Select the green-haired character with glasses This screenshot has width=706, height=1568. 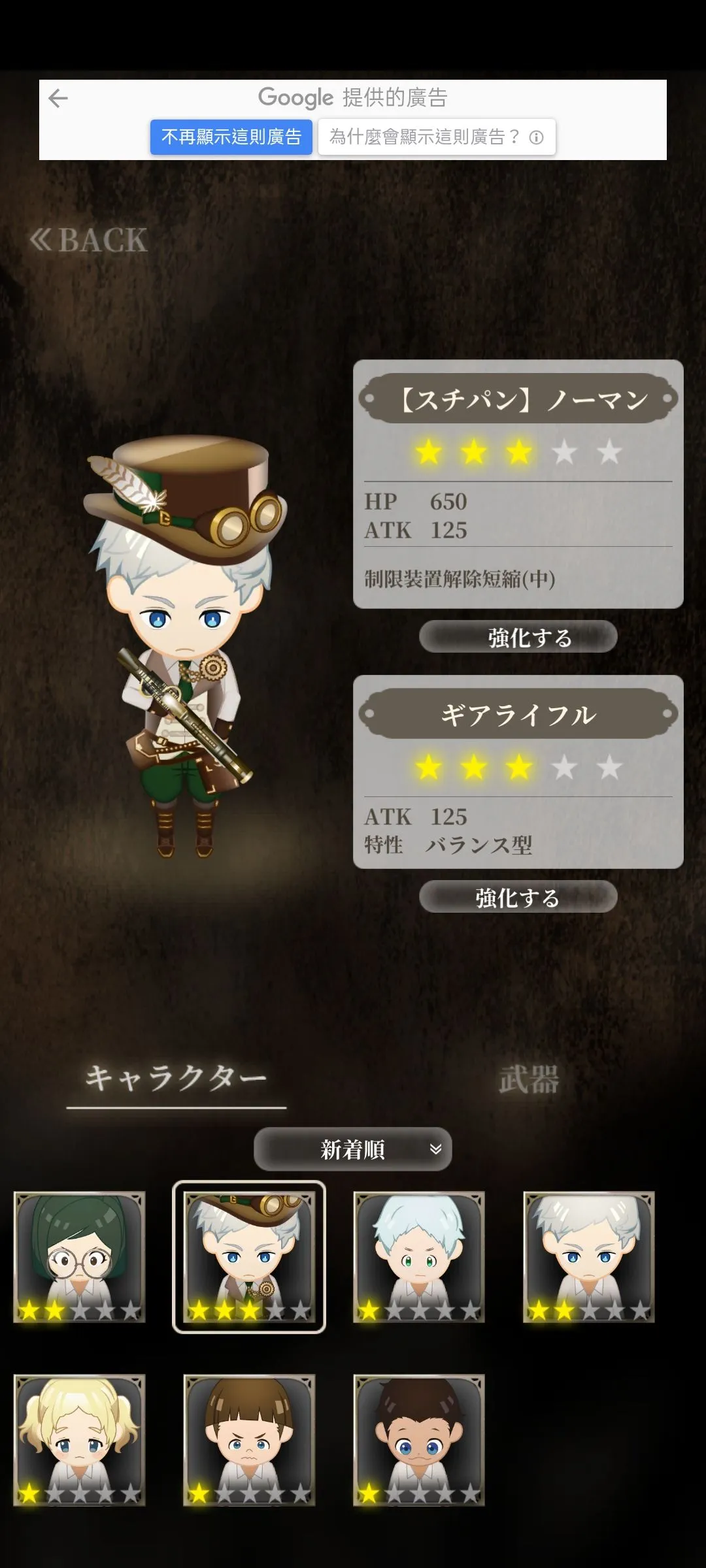pyautogui.click(x=80, y=1257)
